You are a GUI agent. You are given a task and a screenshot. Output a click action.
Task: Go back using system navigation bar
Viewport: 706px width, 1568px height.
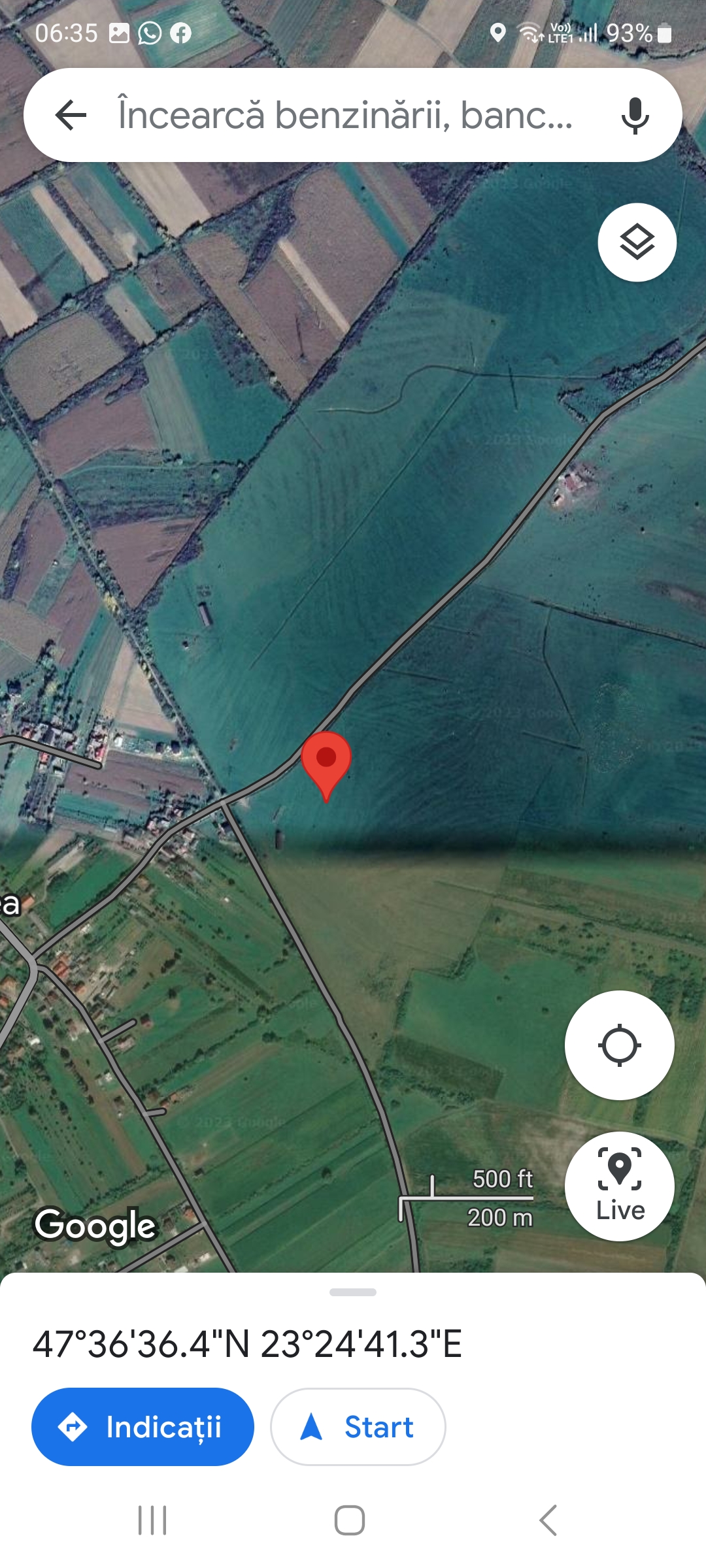coord(548,1520)
